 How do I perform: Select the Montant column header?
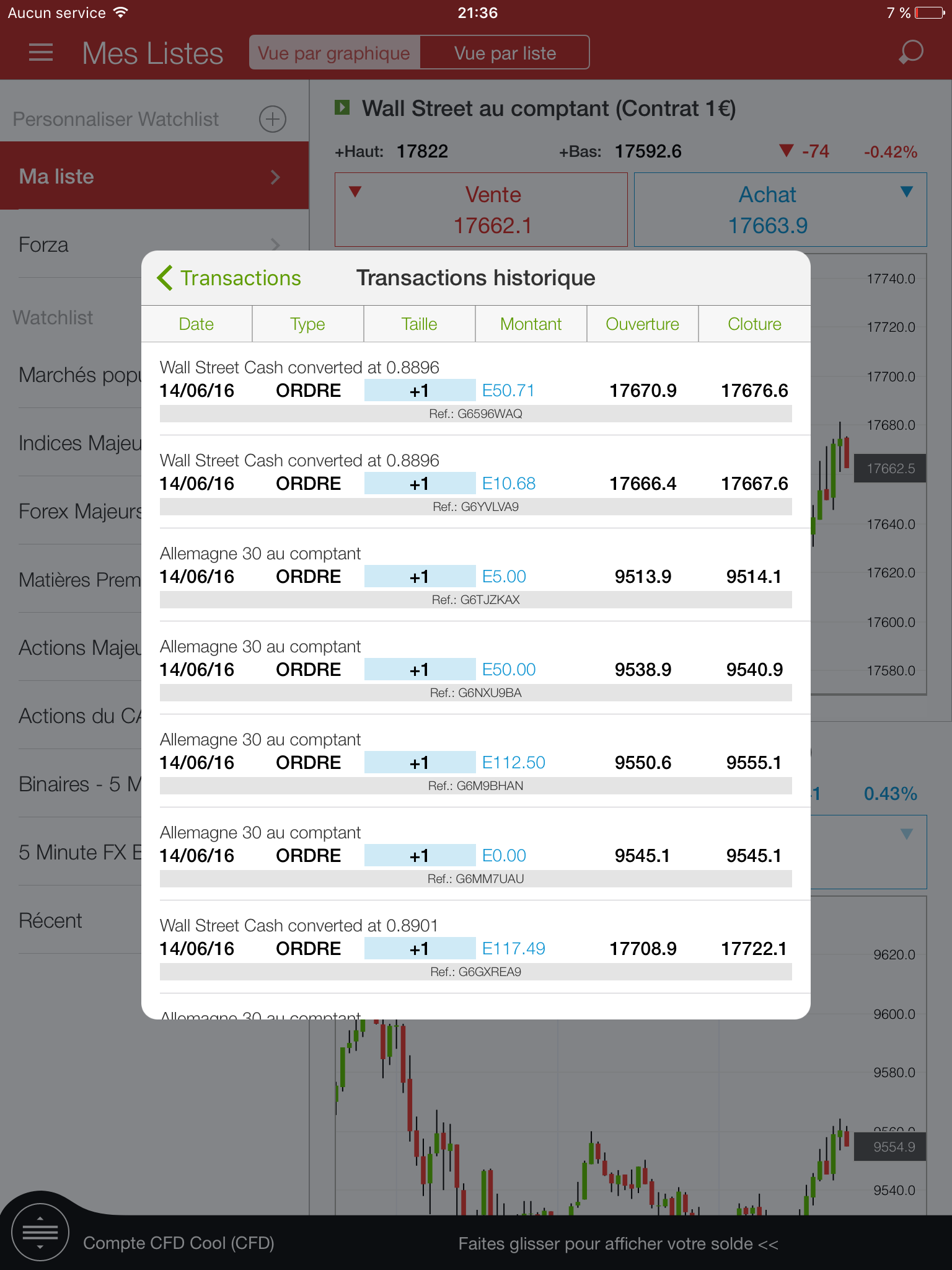click(531, 324)
